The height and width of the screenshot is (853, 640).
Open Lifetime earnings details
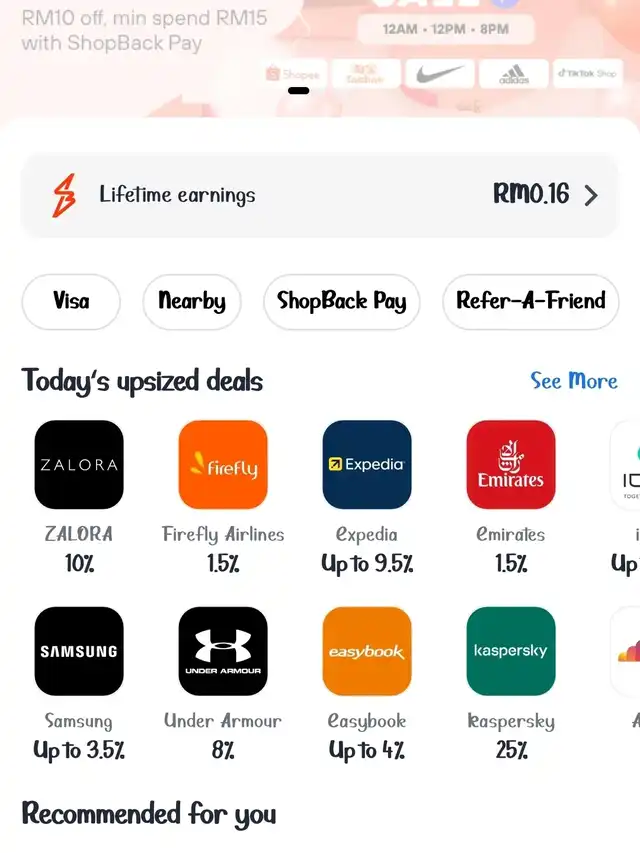tap(320, 195)
